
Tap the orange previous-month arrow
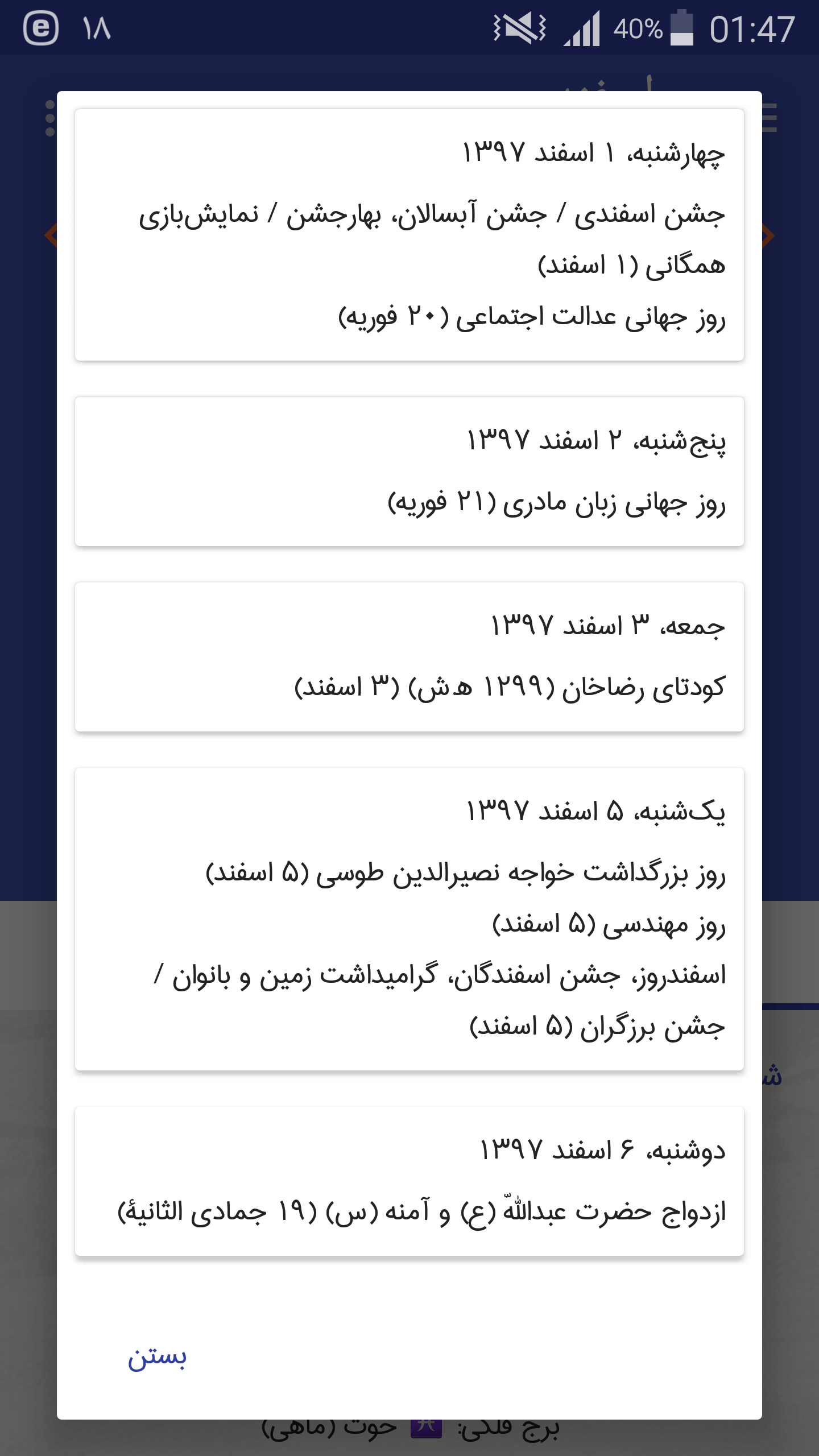click(x=51, y=236)
